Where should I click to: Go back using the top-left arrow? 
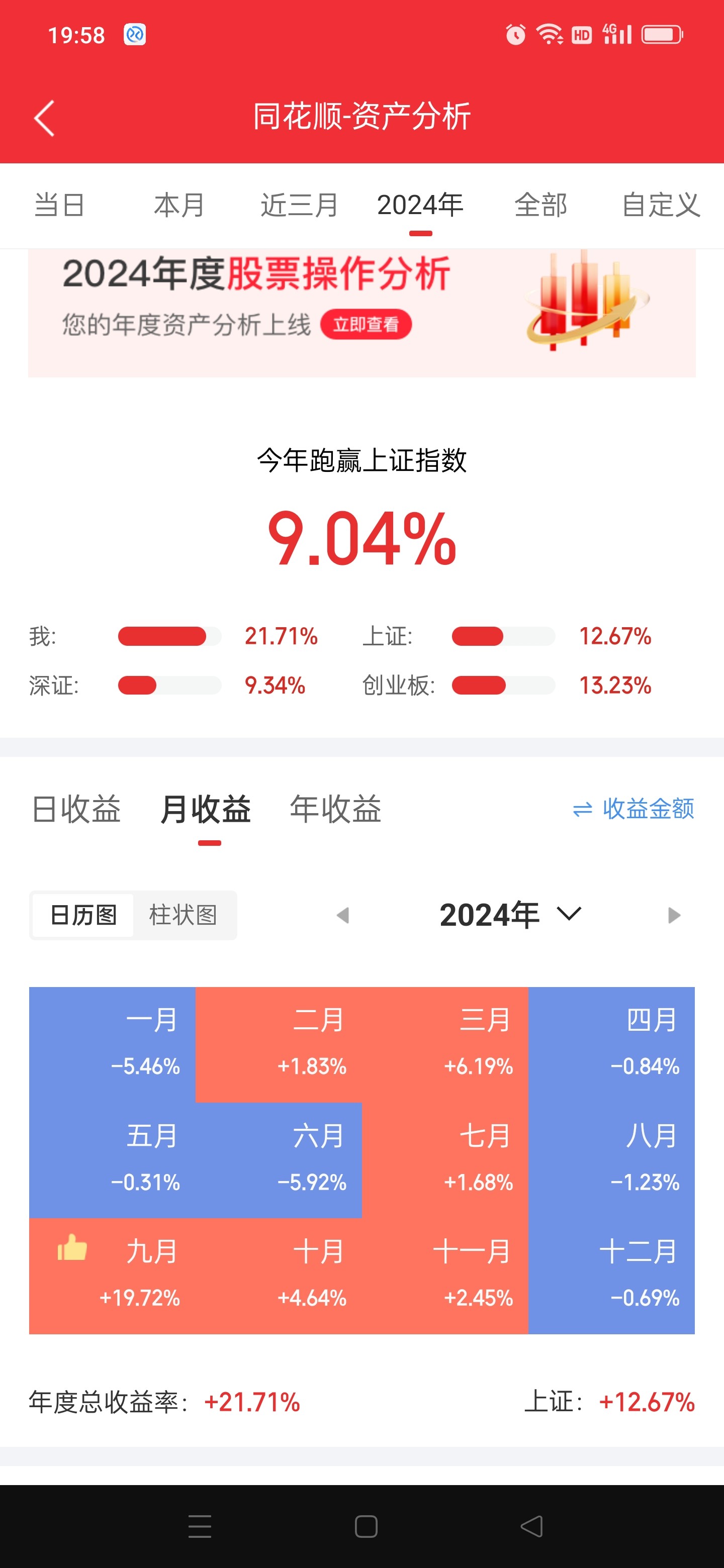pyautogui.click(x=44, y=118)
